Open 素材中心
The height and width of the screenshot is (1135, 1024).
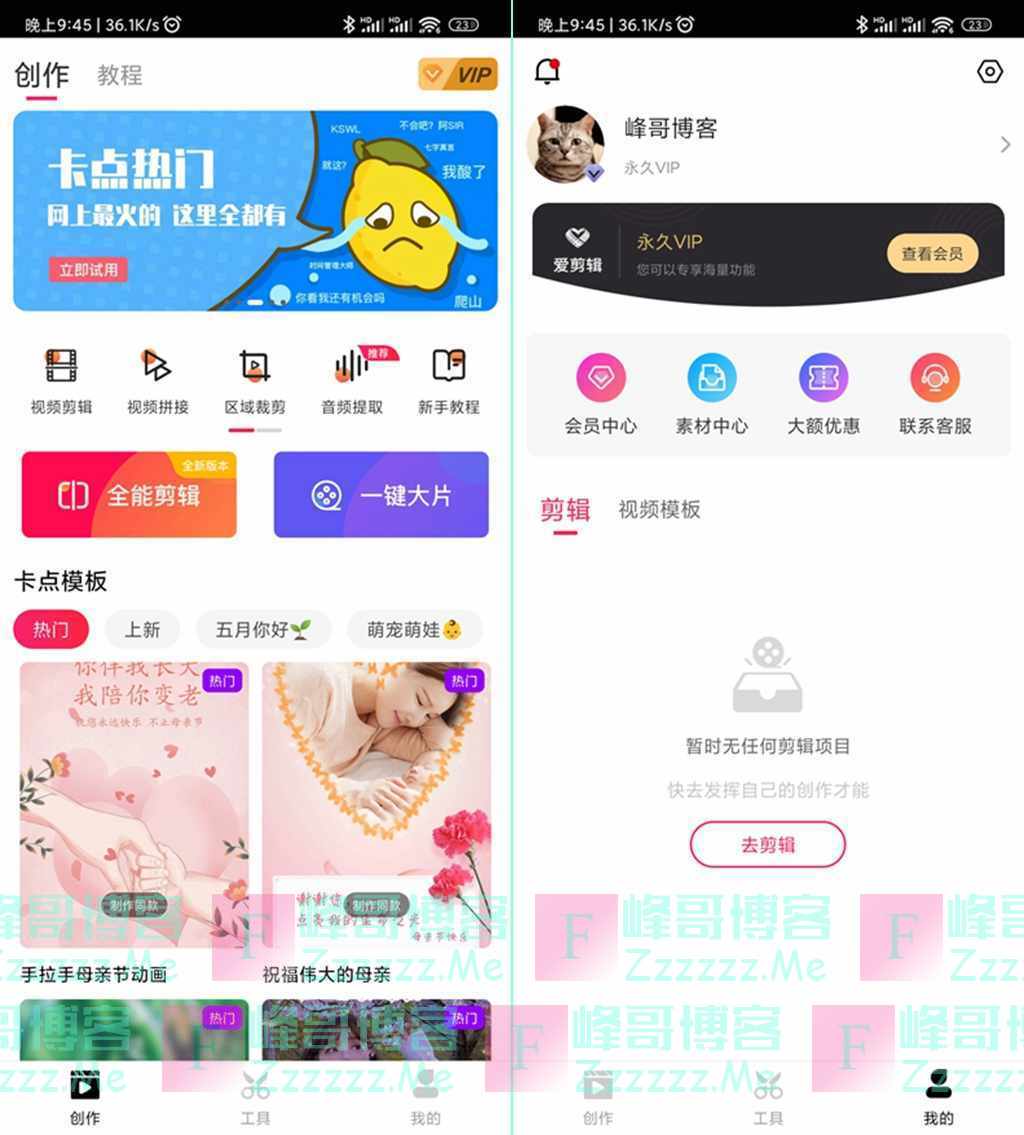click(x=711, y=396)
